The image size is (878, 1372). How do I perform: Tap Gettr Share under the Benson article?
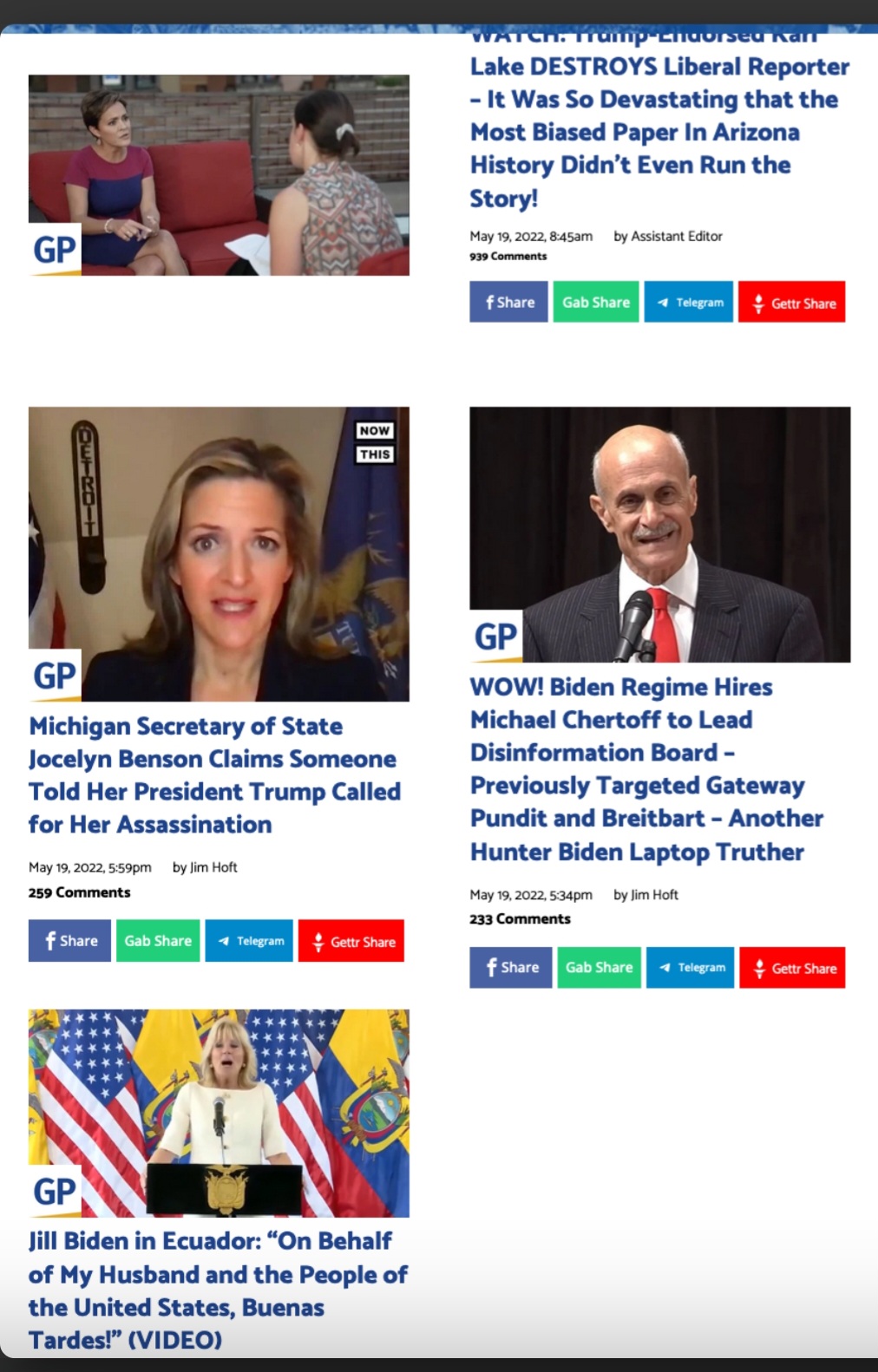point(351,941)
